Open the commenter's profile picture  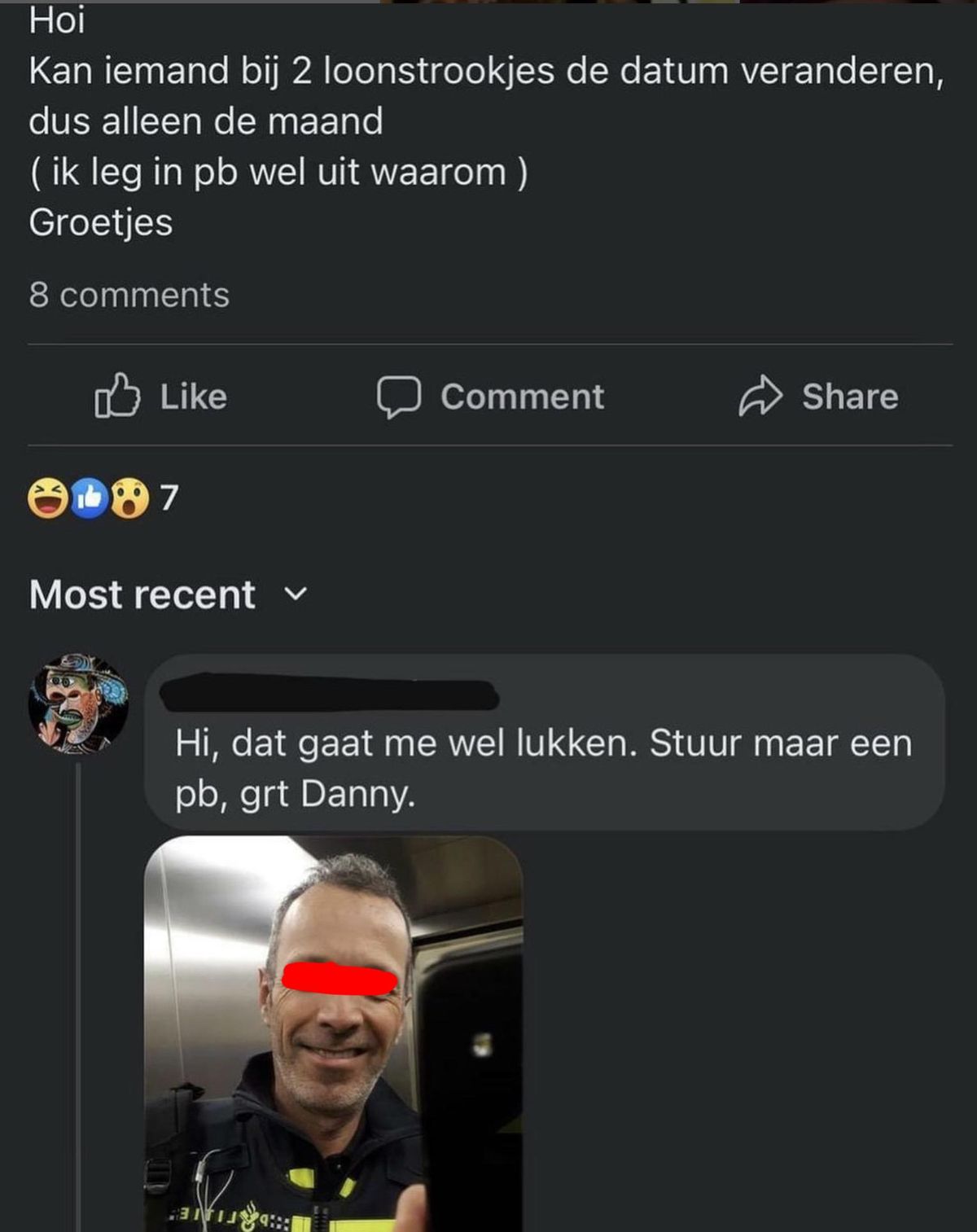78,702
